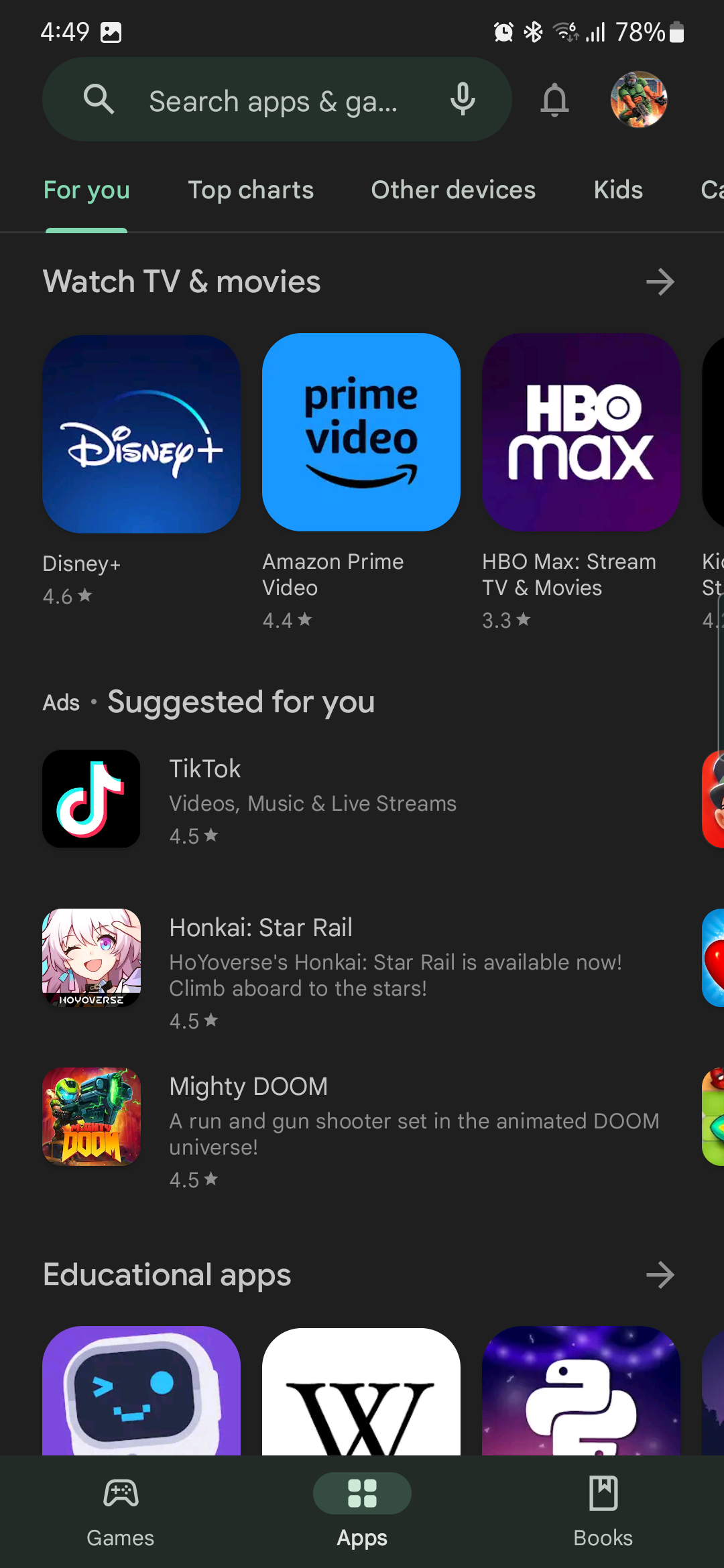
Task: Switch to the Top charts tab
Action: 251,190
